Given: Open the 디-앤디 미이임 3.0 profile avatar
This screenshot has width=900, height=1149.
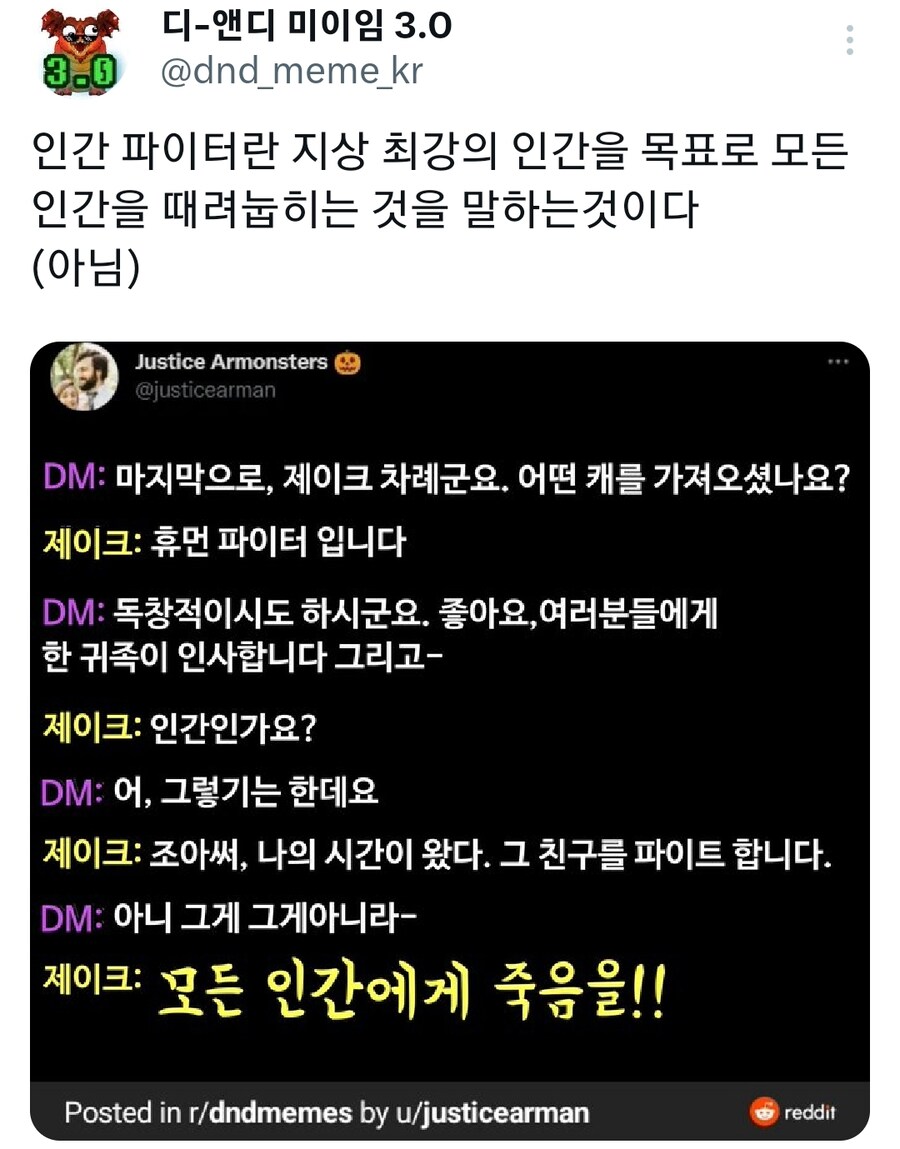Looking at the screenshot, I should pos(80,50).
